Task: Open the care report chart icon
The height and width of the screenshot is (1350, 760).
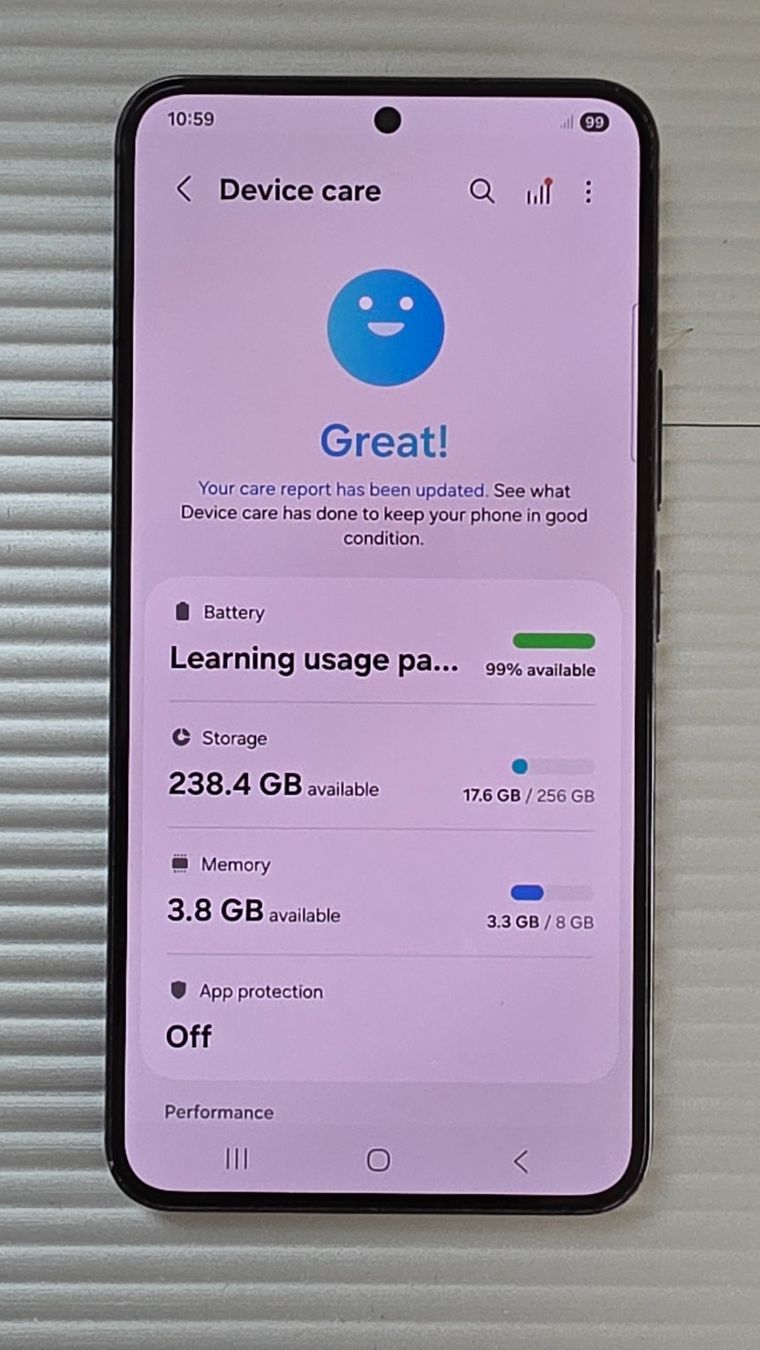Action: (539, 191)
